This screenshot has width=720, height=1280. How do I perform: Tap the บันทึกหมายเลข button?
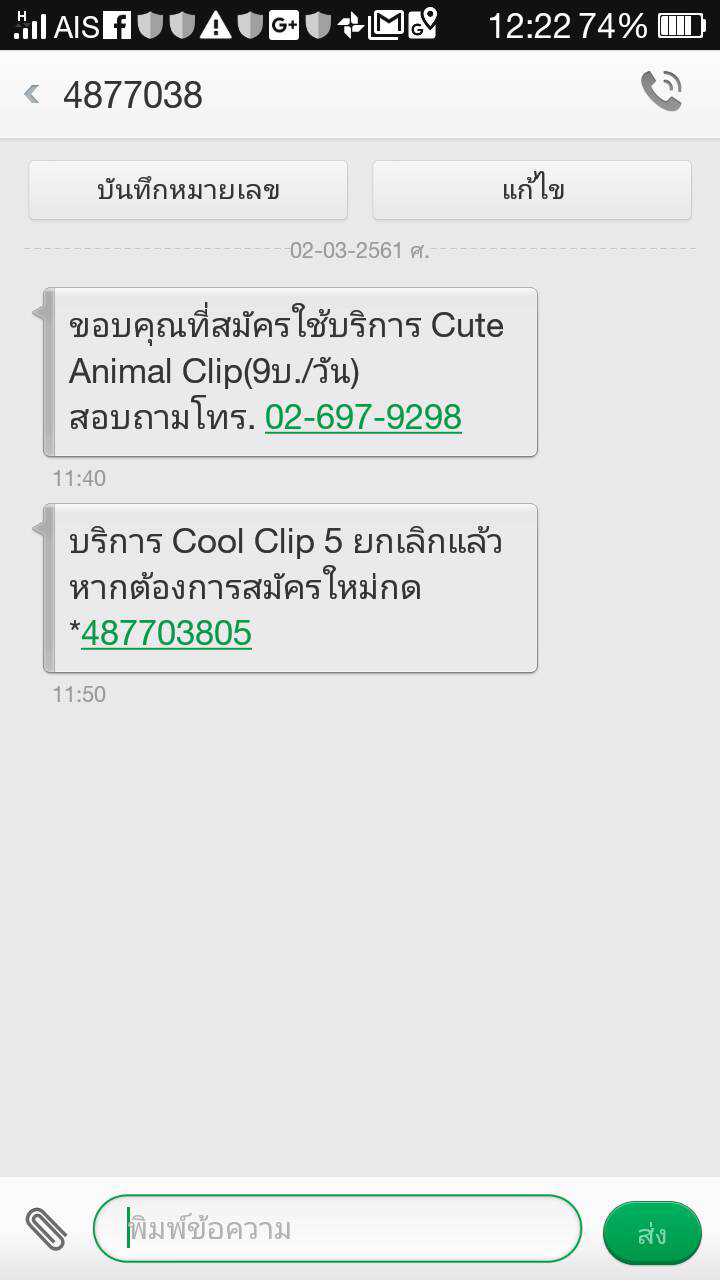click(x=188, y=190)
